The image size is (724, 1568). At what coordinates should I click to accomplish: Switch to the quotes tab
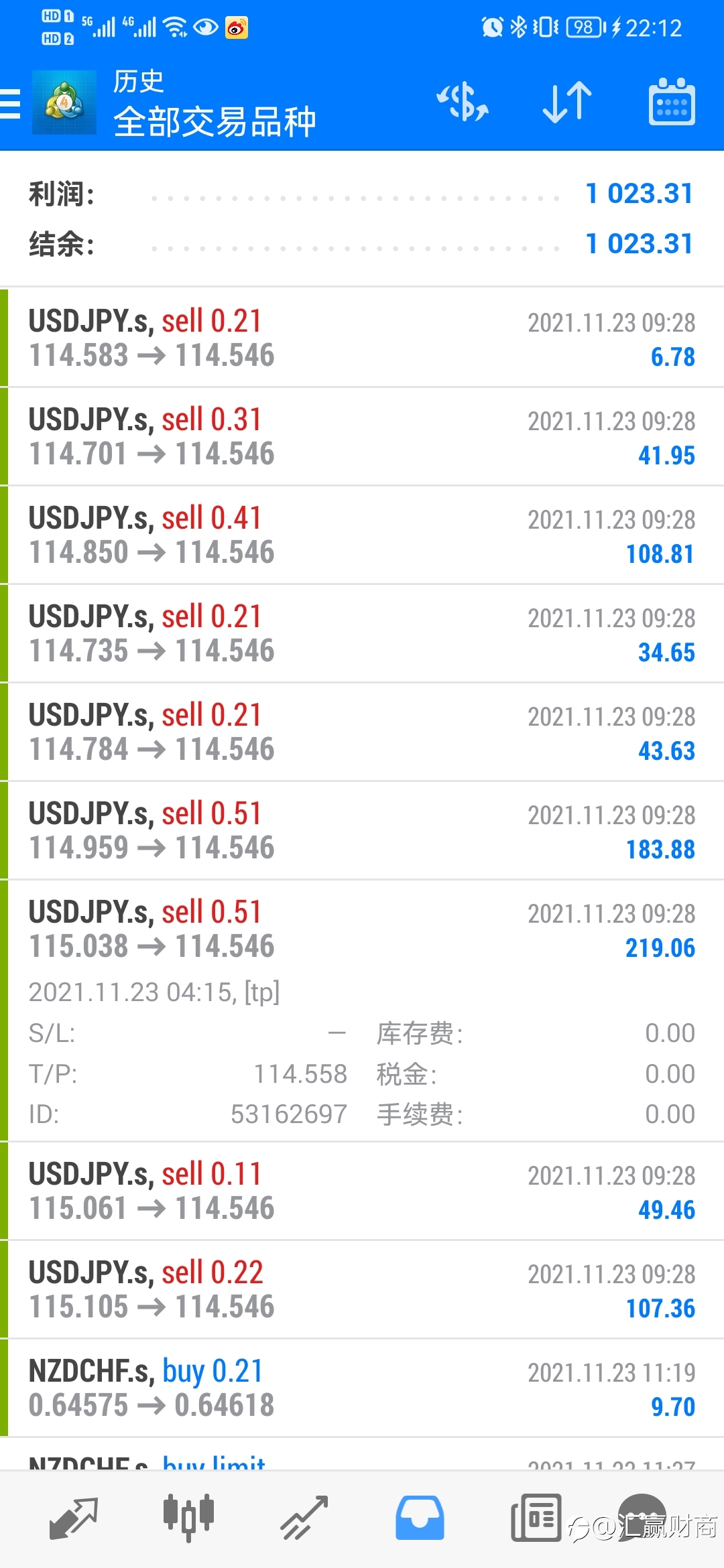74,1518
